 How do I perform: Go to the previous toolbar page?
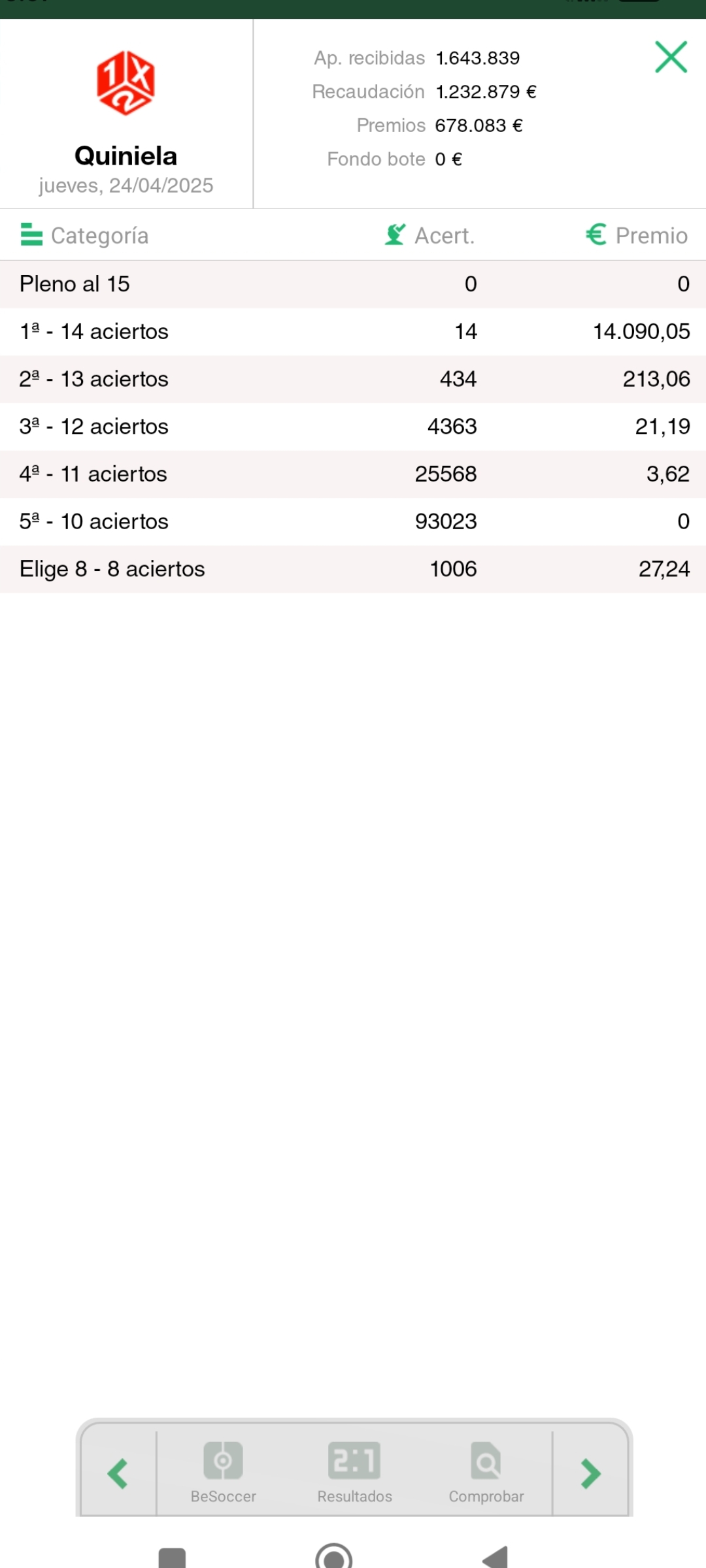point(118,1473)
